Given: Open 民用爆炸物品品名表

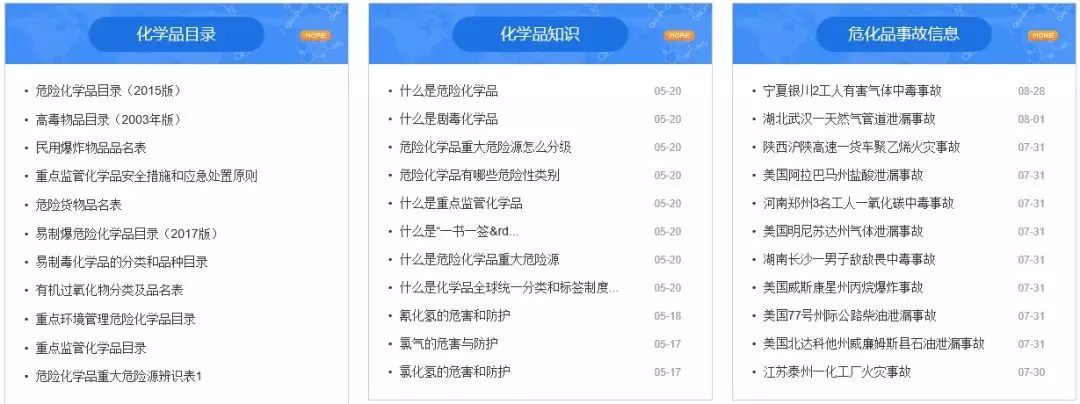Looking at the screenshot, I should tap(91, 147).
